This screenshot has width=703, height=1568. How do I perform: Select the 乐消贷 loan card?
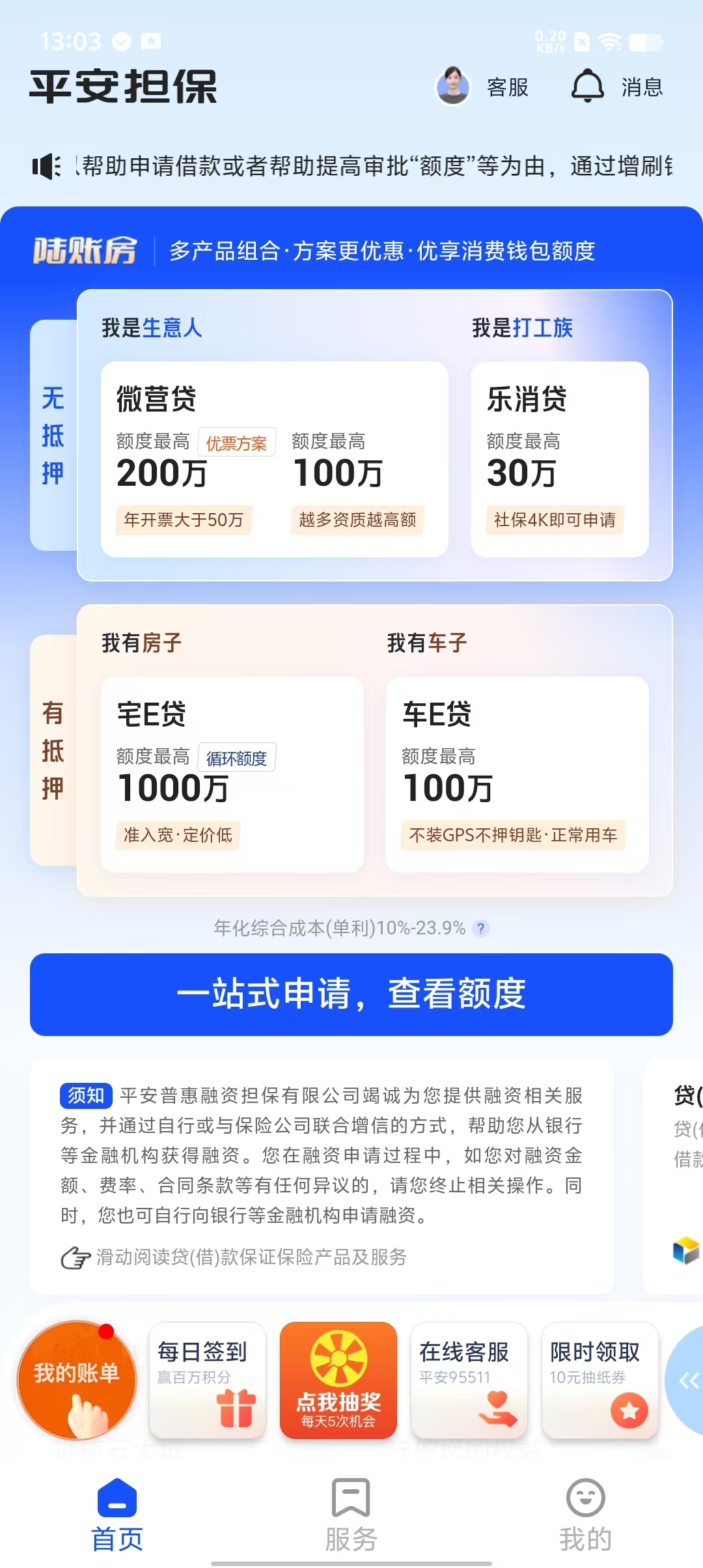[x=559, y=459]
